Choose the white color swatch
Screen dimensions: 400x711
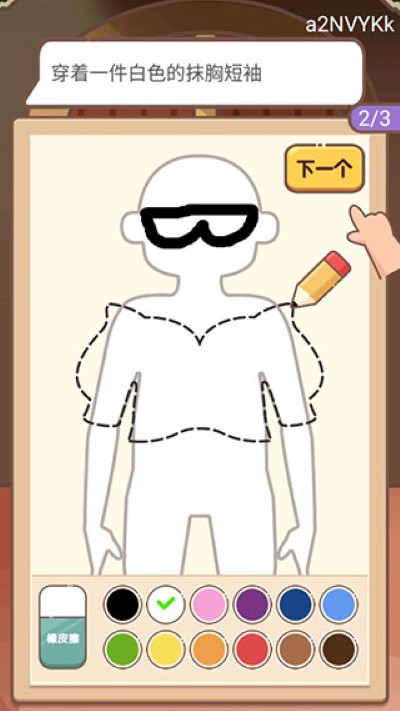(x=166, y=604)
